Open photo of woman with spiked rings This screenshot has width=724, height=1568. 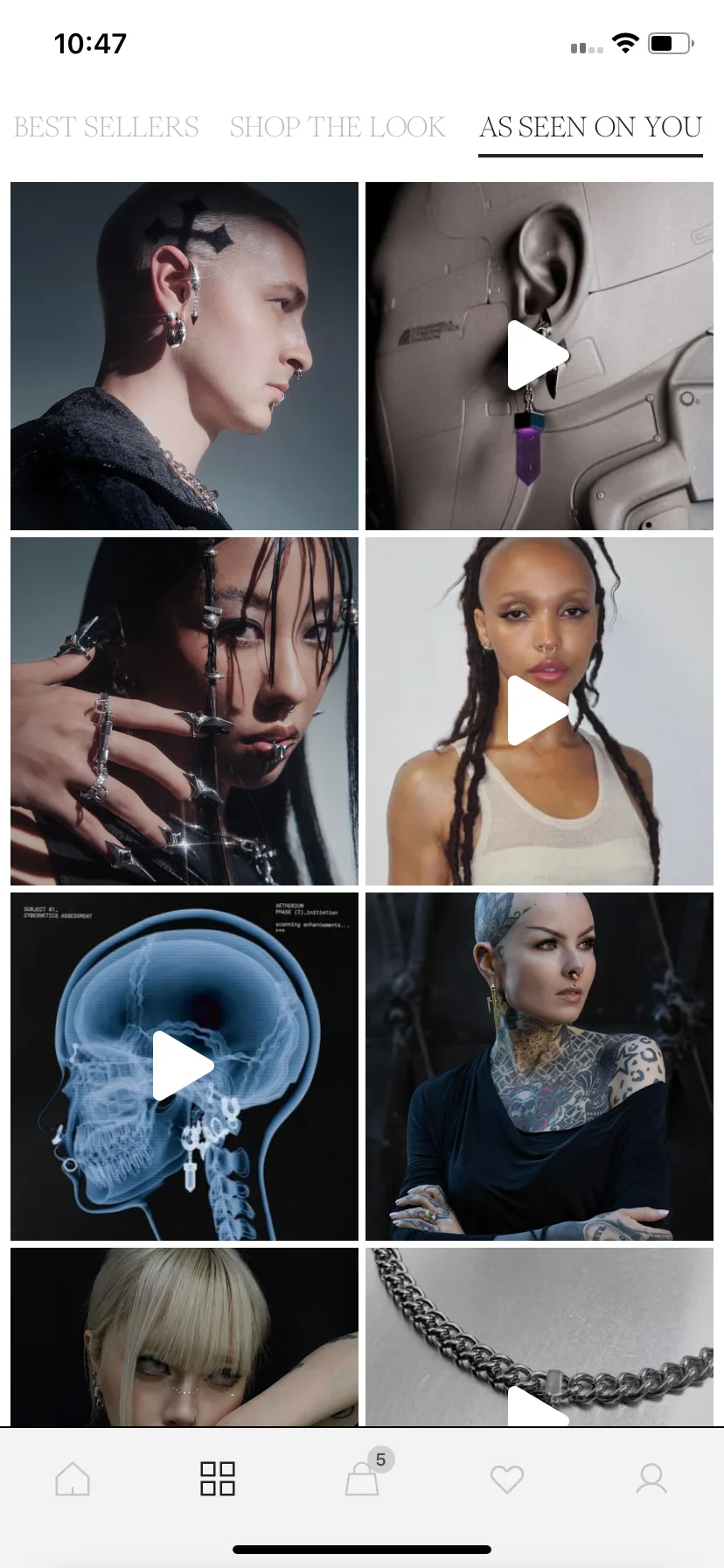tap(184, 711)
